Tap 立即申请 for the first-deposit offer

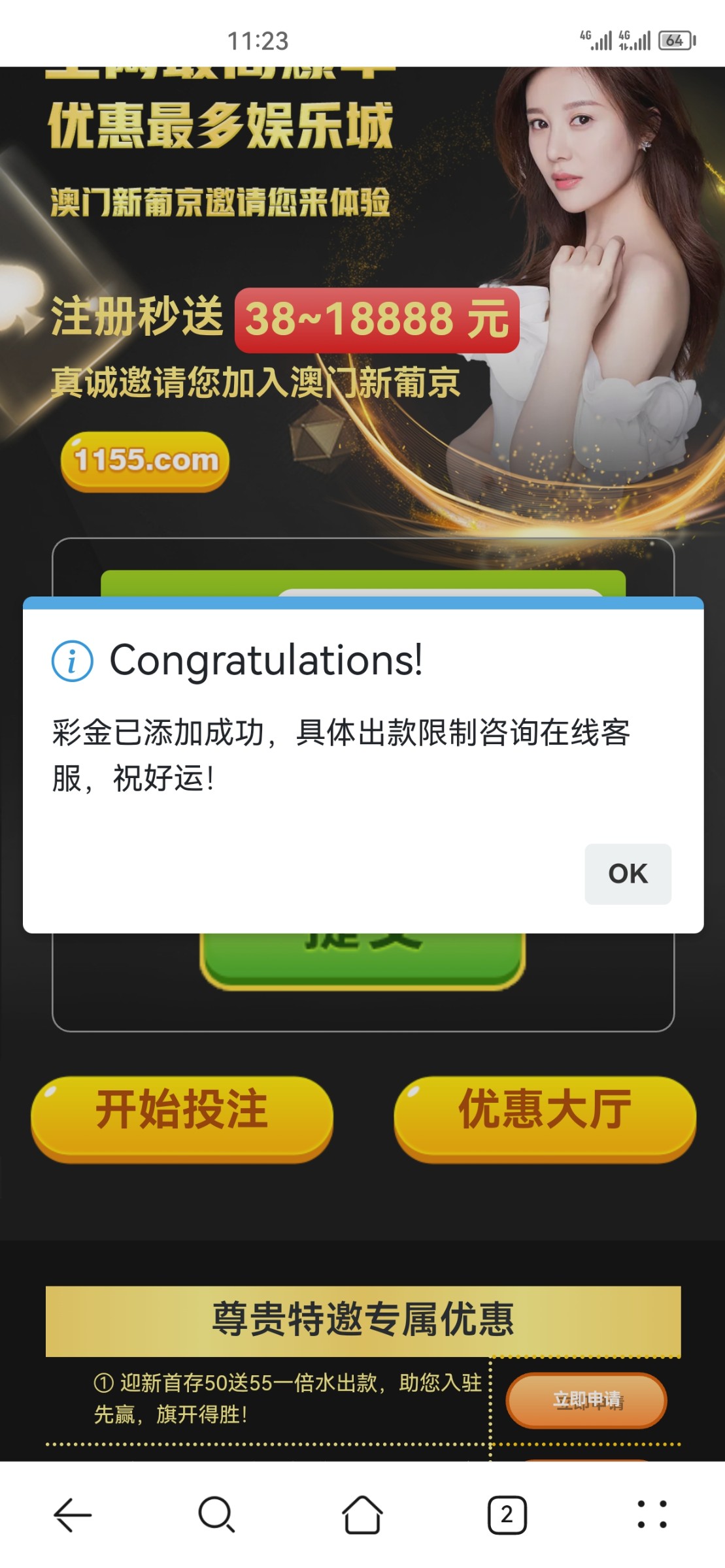click(586, 1400)
